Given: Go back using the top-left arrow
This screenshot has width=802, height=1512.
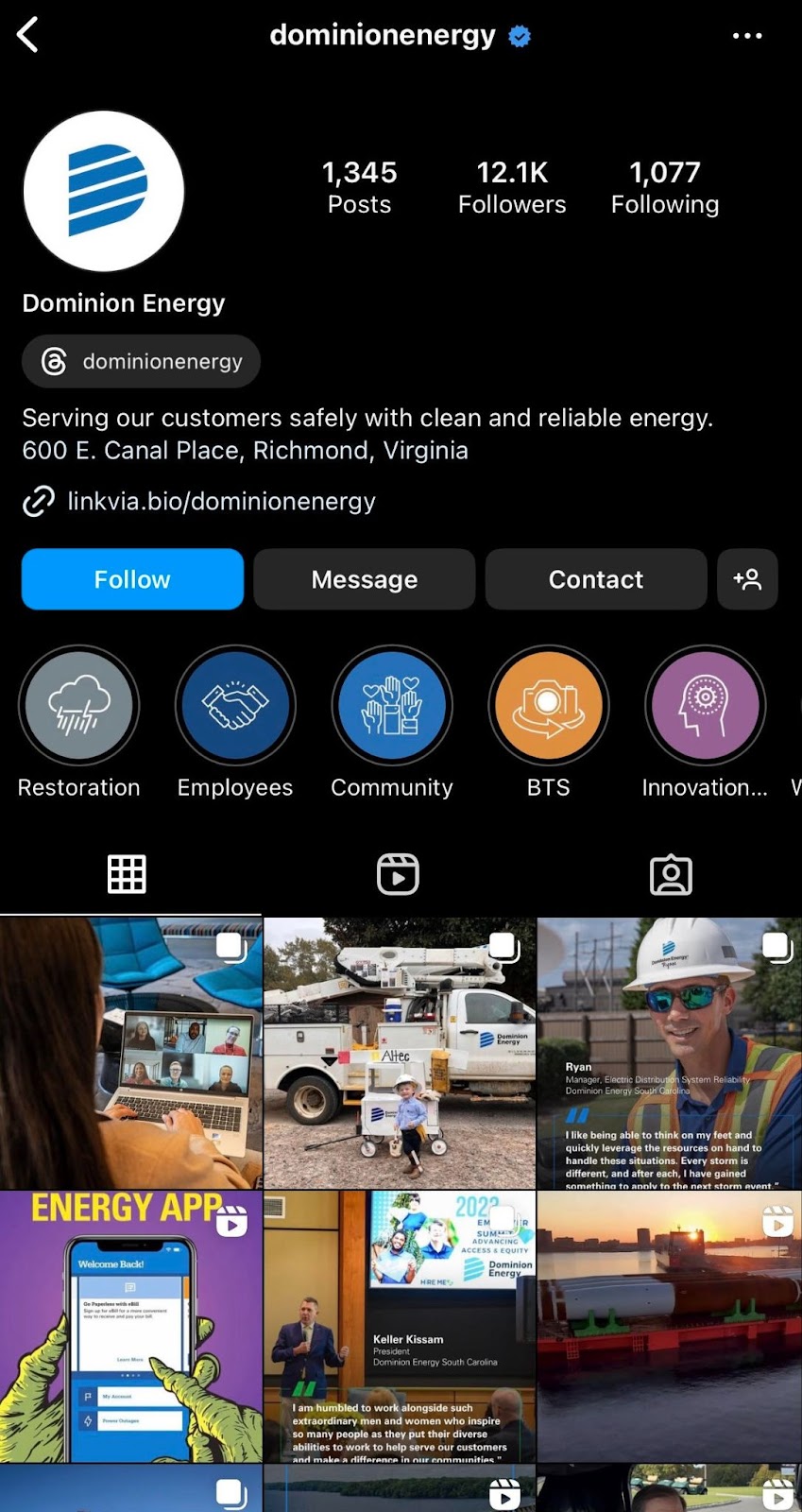Looking at the screenshot, I should (x=28, y=36).
